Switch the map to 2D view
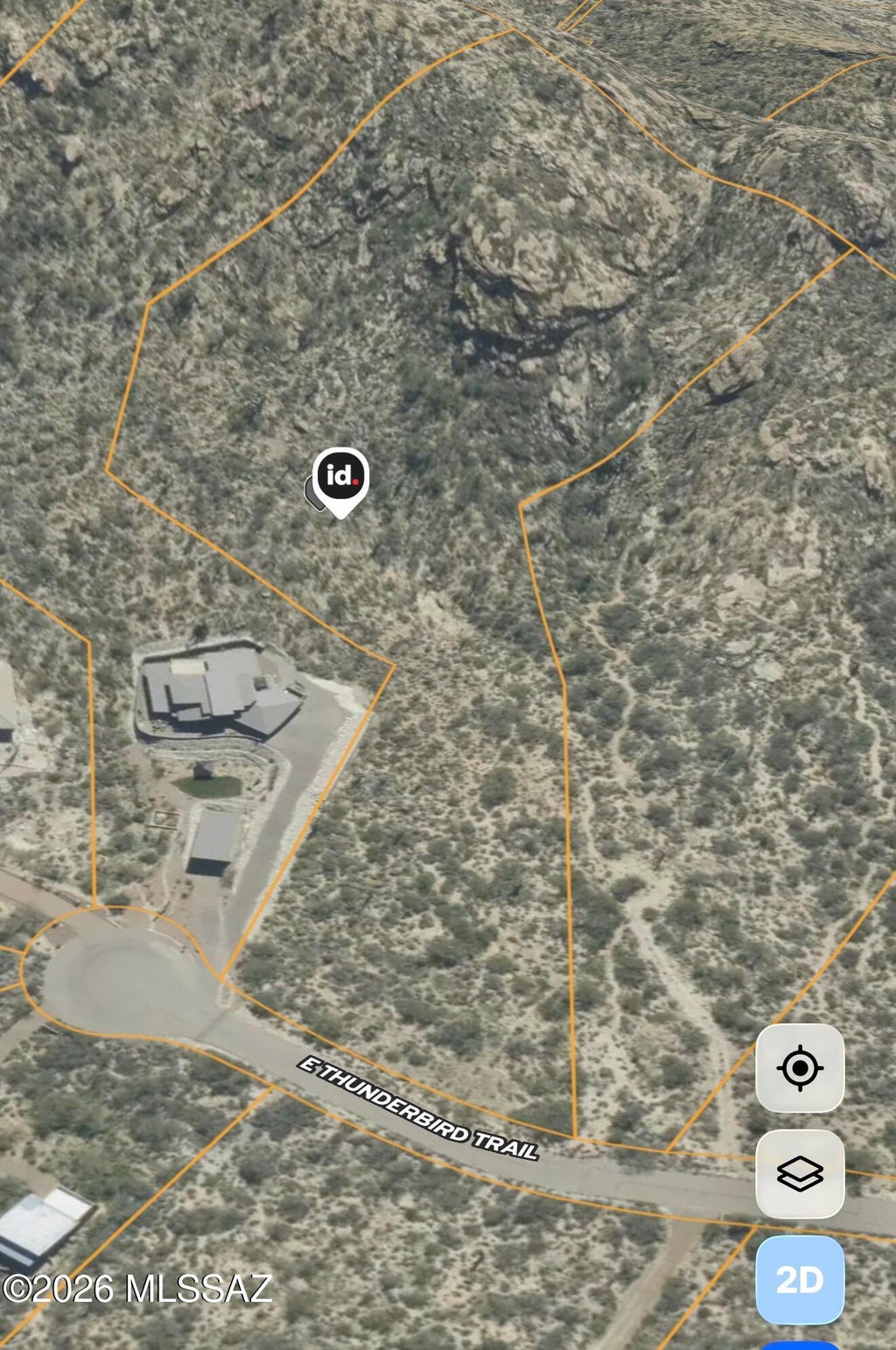 point(800,1280)
